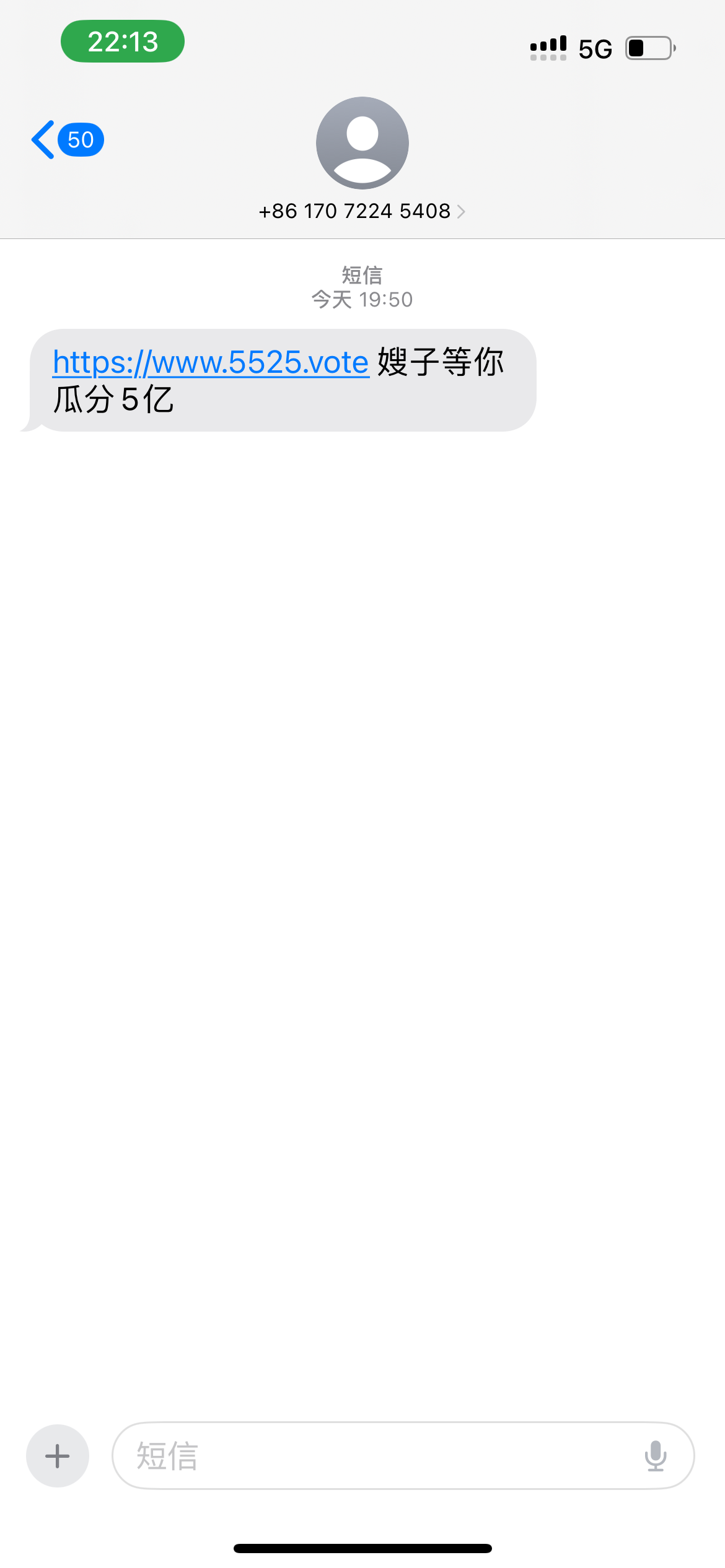Viewport: 725px width, 1568px height.
Task: Open contact details for +86 170 7224 5408
Action: click(362, 211)
